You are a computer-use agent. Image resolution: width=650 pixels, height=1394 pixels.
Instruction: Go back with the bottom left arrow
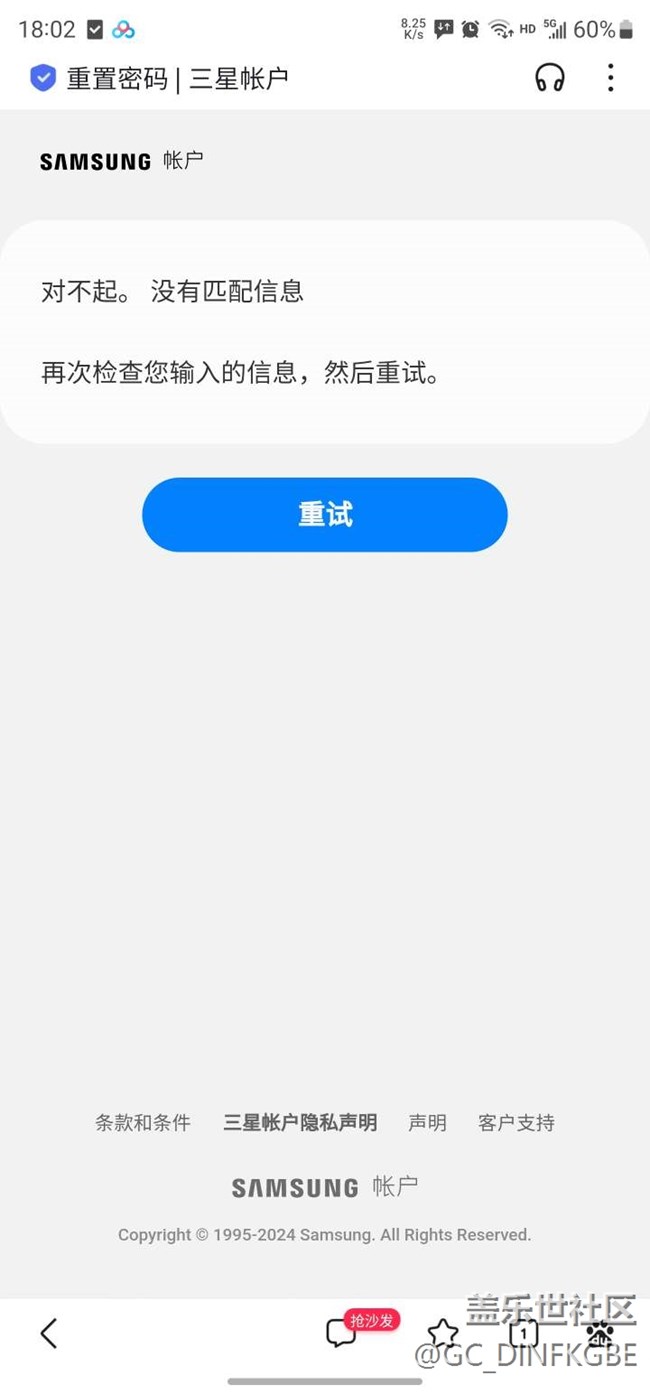tap(48, 1333)
